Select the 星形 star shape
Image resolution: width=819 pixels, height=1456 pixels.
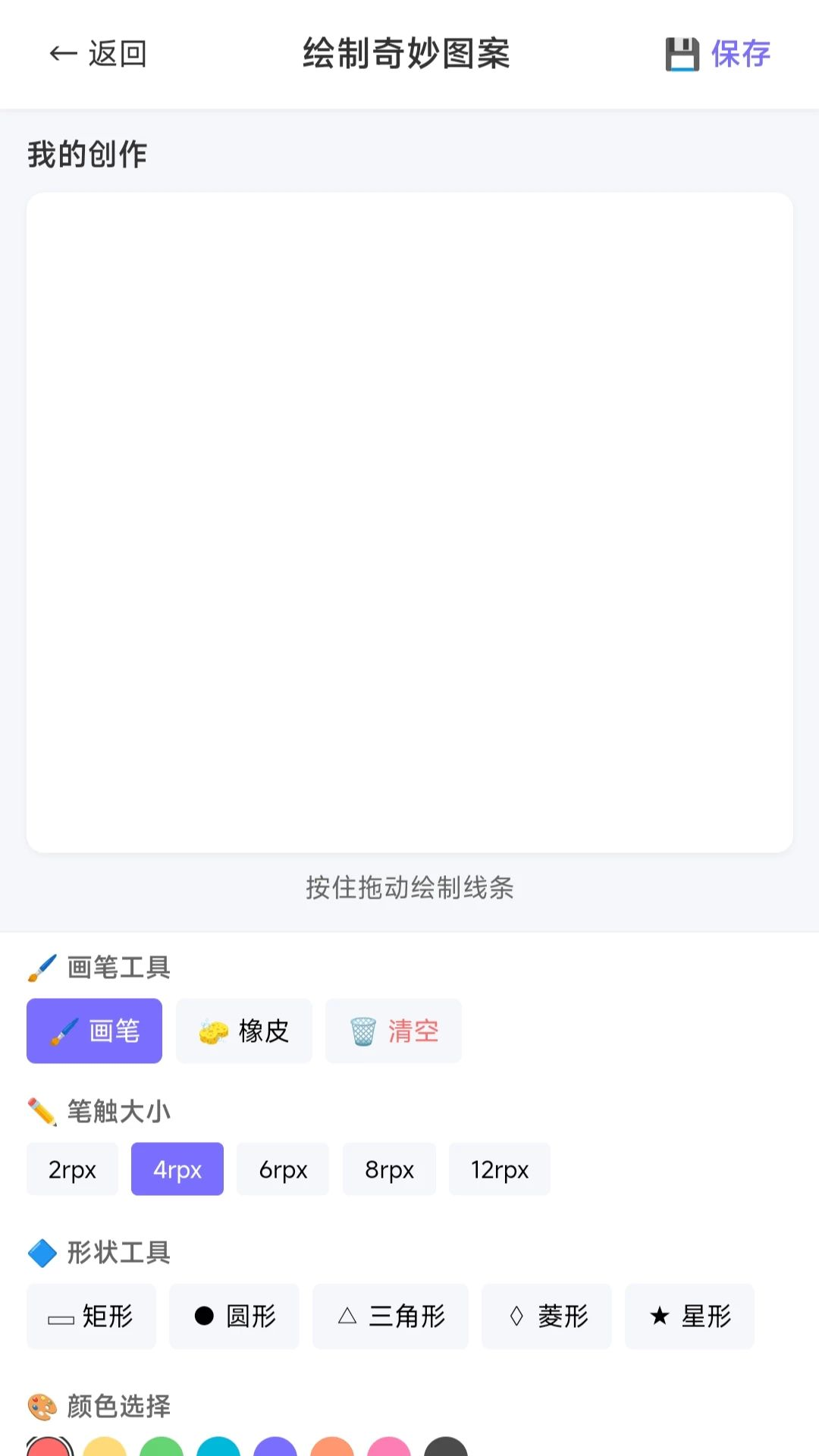coord(689,1316)
